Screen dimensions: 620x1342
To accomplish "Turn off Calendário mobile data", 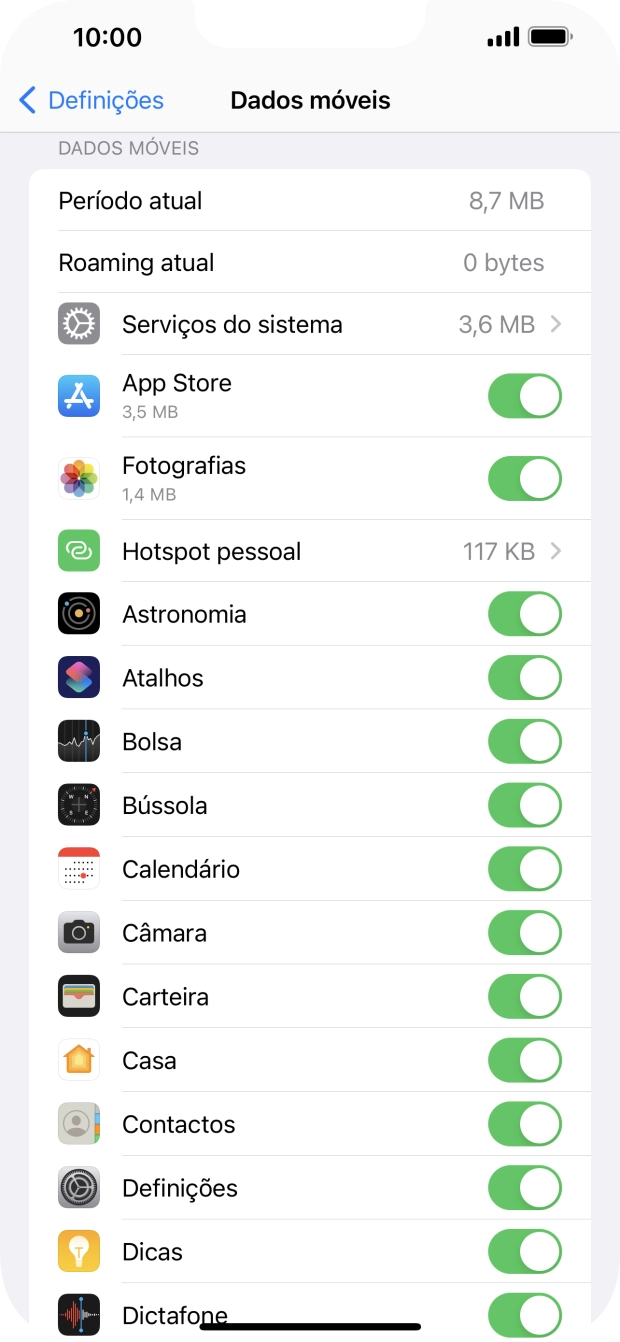I will point(524,869).
